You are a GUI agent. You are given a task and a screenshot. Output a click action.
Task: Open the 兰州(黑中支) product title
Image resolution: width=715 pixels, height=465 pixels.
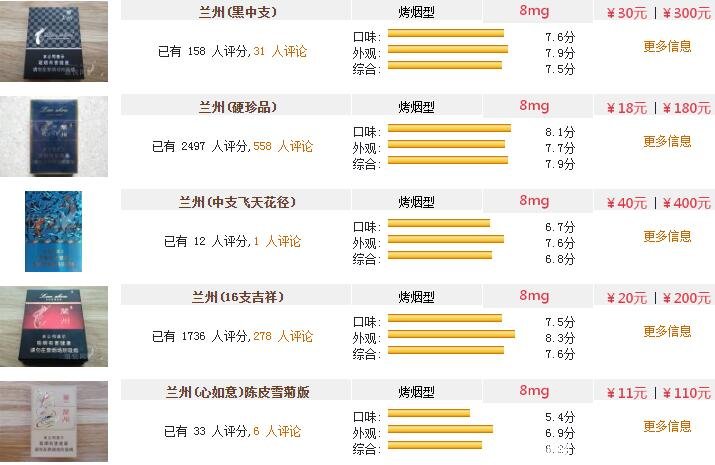238,13
